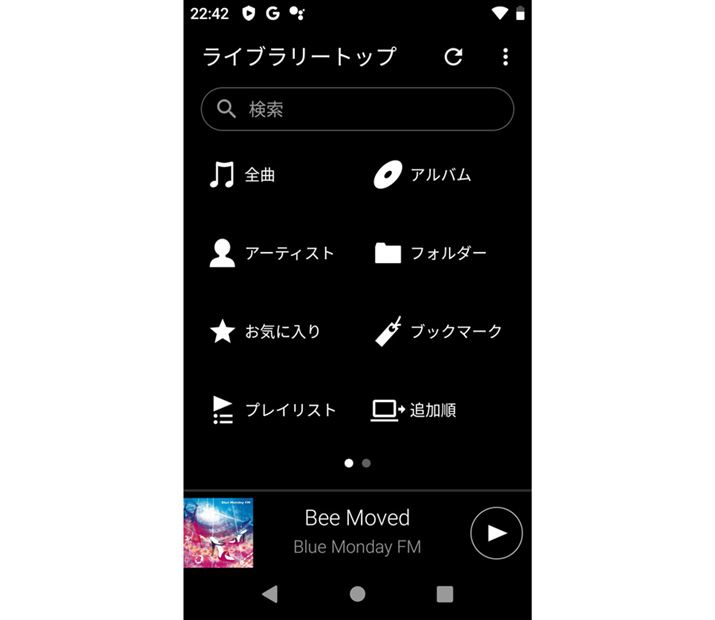715x620 pixels.
Task: Go to the home screen
Action: [x=357, y=594]
